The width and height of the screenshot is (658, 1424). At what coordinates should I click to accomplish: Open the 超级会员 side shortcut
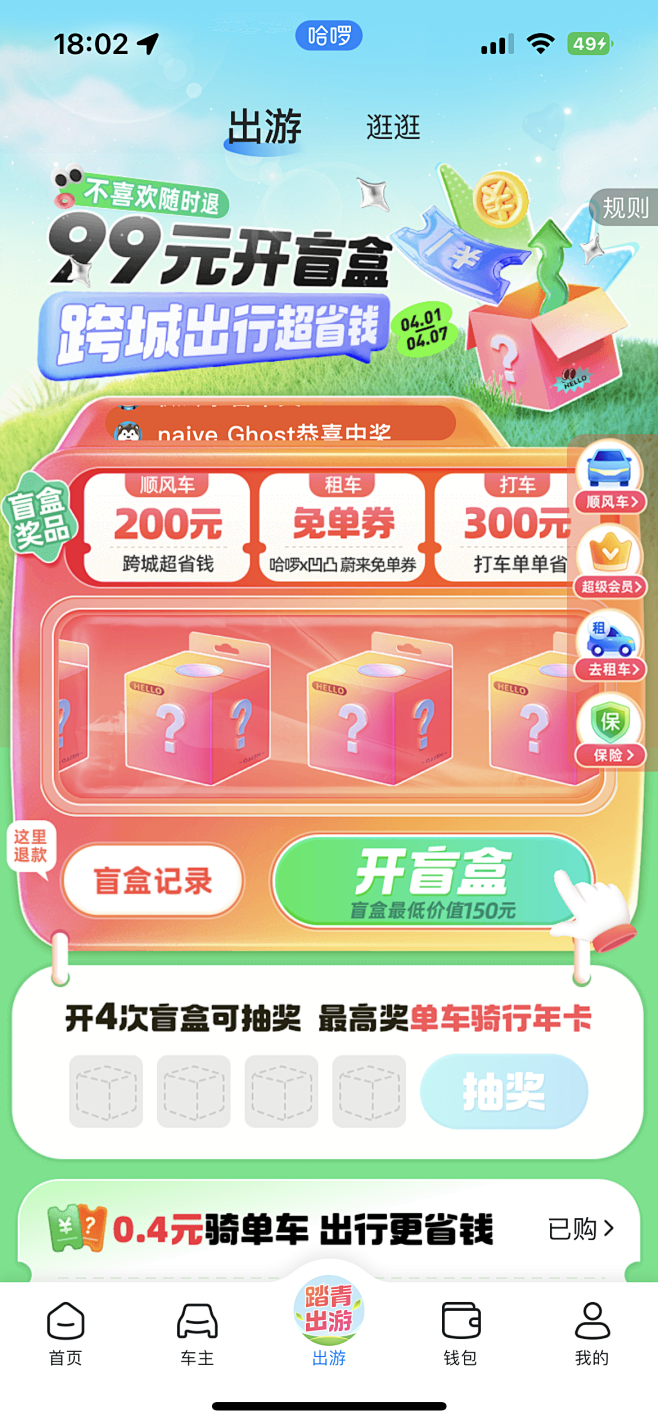610,561
